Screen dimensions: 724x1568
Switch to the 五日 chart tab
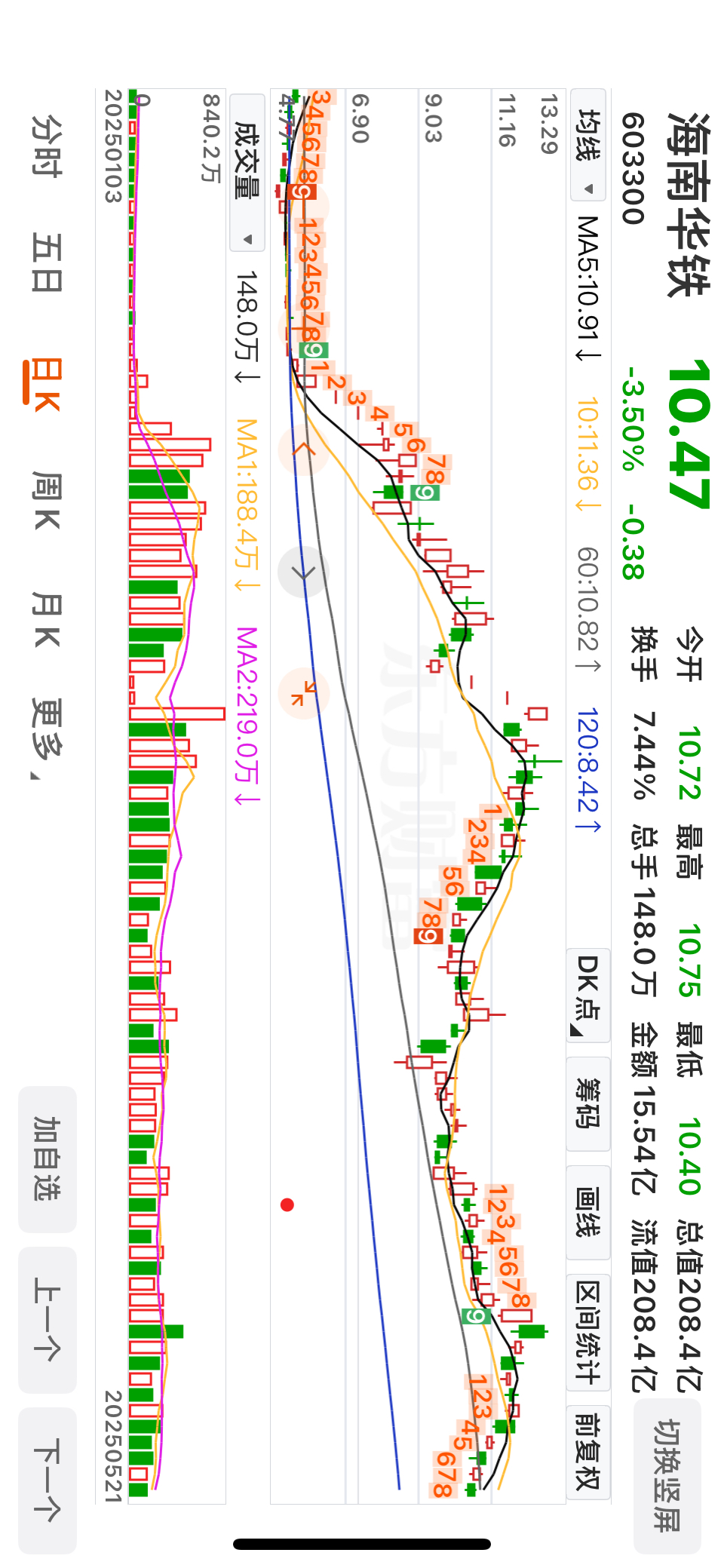pos(47,262)
